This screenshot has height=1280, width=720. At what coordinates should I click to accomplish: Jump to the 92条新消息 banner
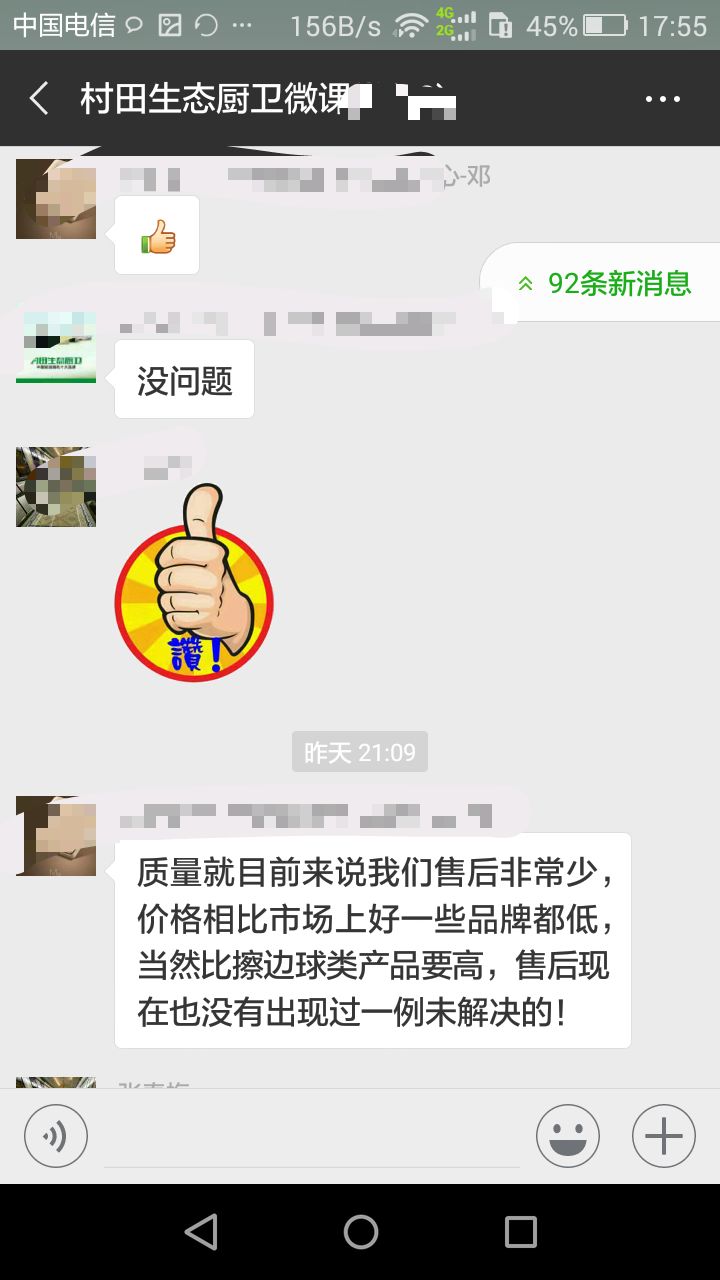604,283
